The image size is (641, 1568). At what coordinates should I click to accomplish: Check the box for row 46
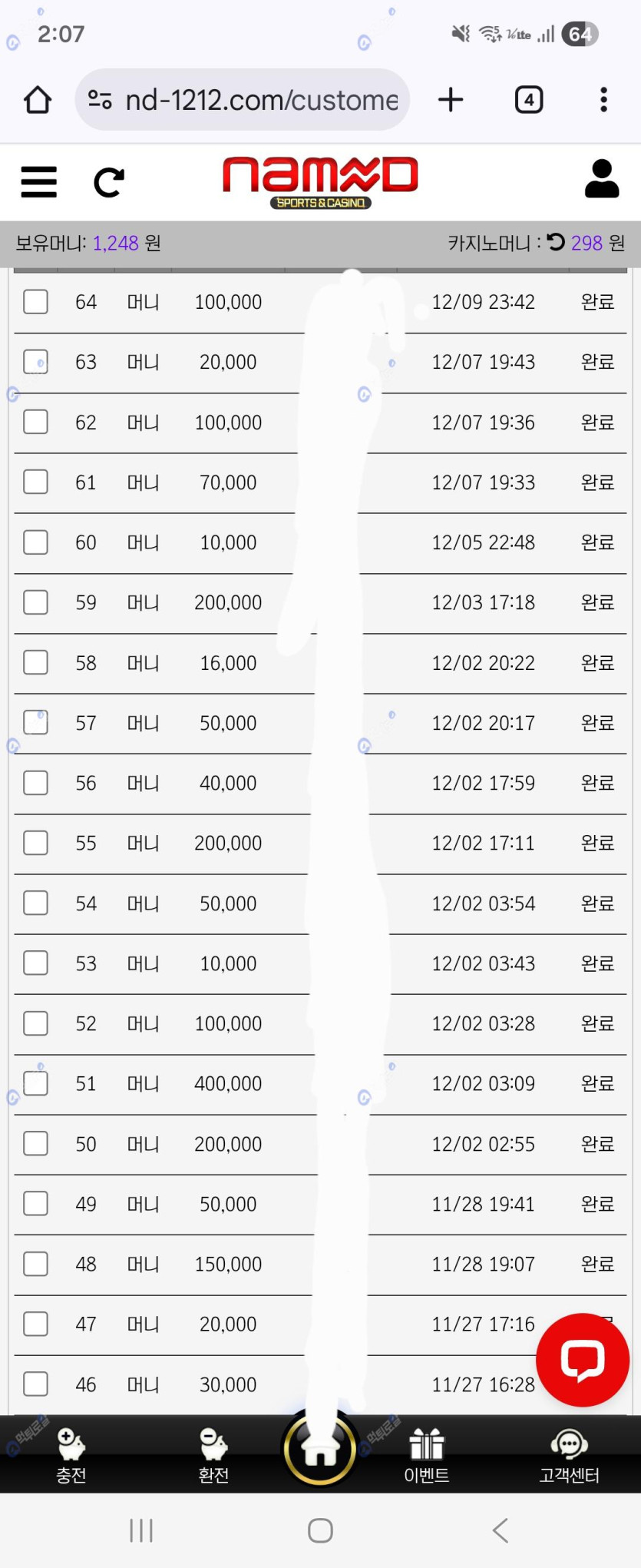tap(35, 1384)
